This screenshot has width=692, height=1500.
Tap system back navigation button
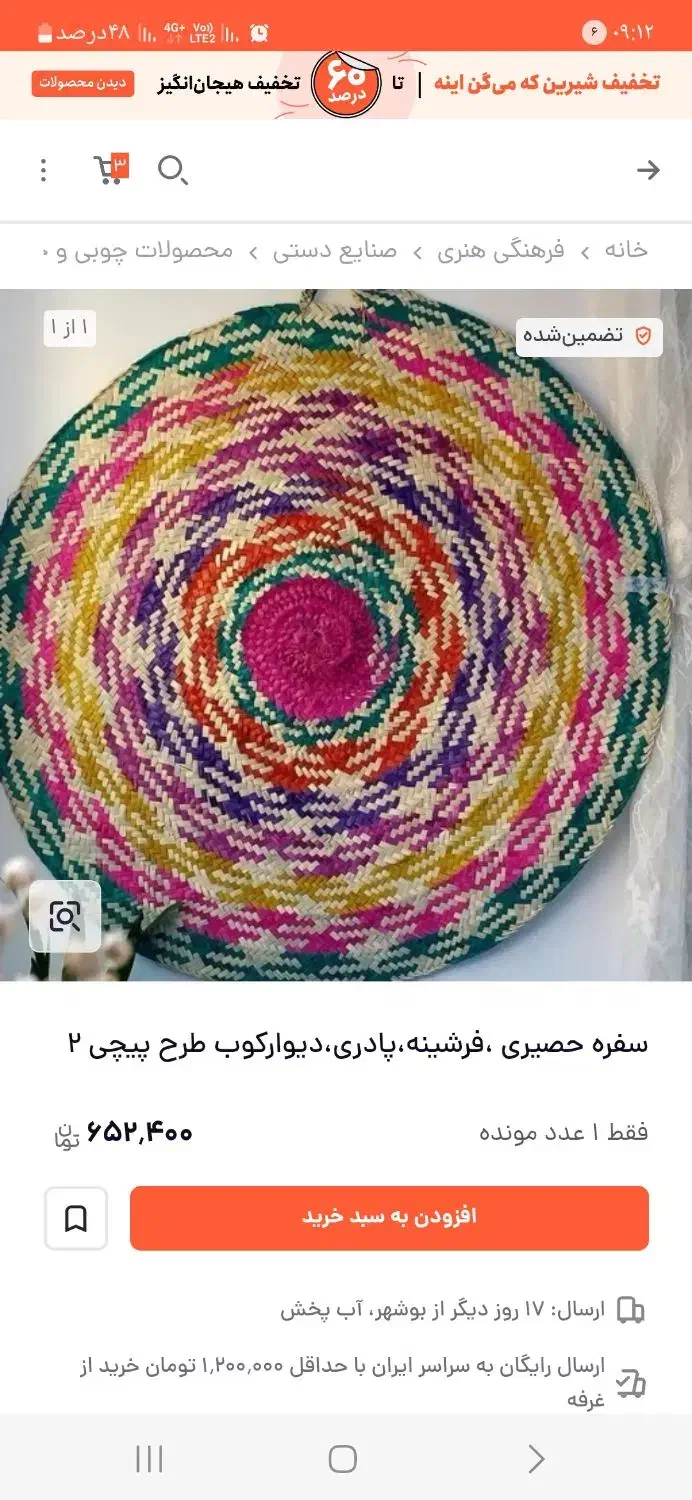tap(536, 1459)
